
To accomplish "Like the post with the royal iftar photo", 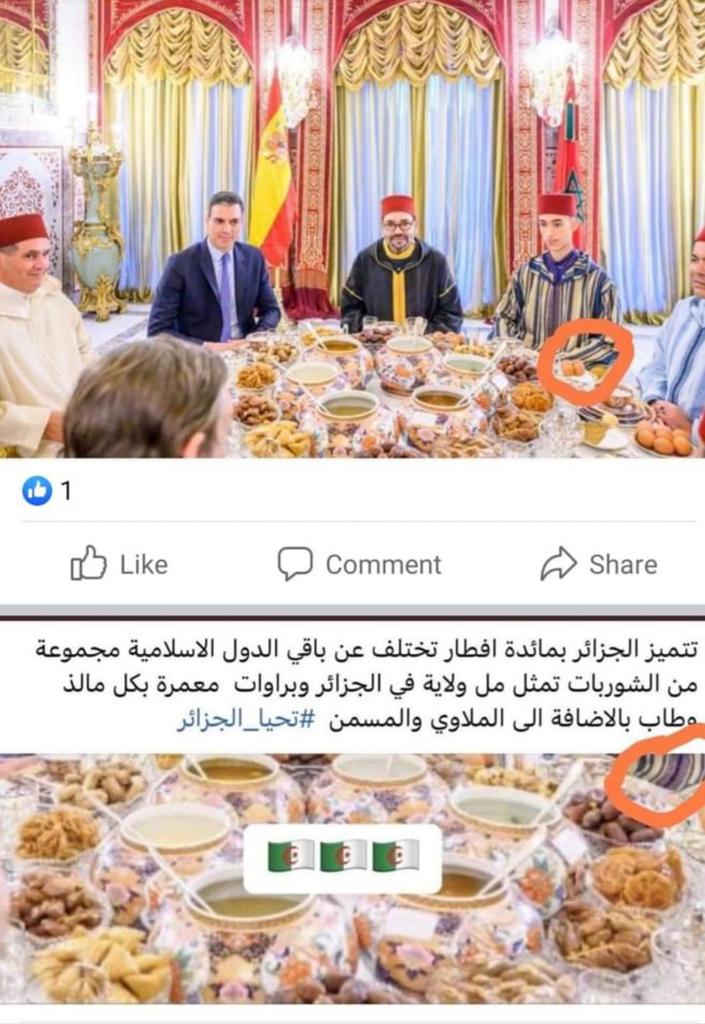I will point(118,565).
